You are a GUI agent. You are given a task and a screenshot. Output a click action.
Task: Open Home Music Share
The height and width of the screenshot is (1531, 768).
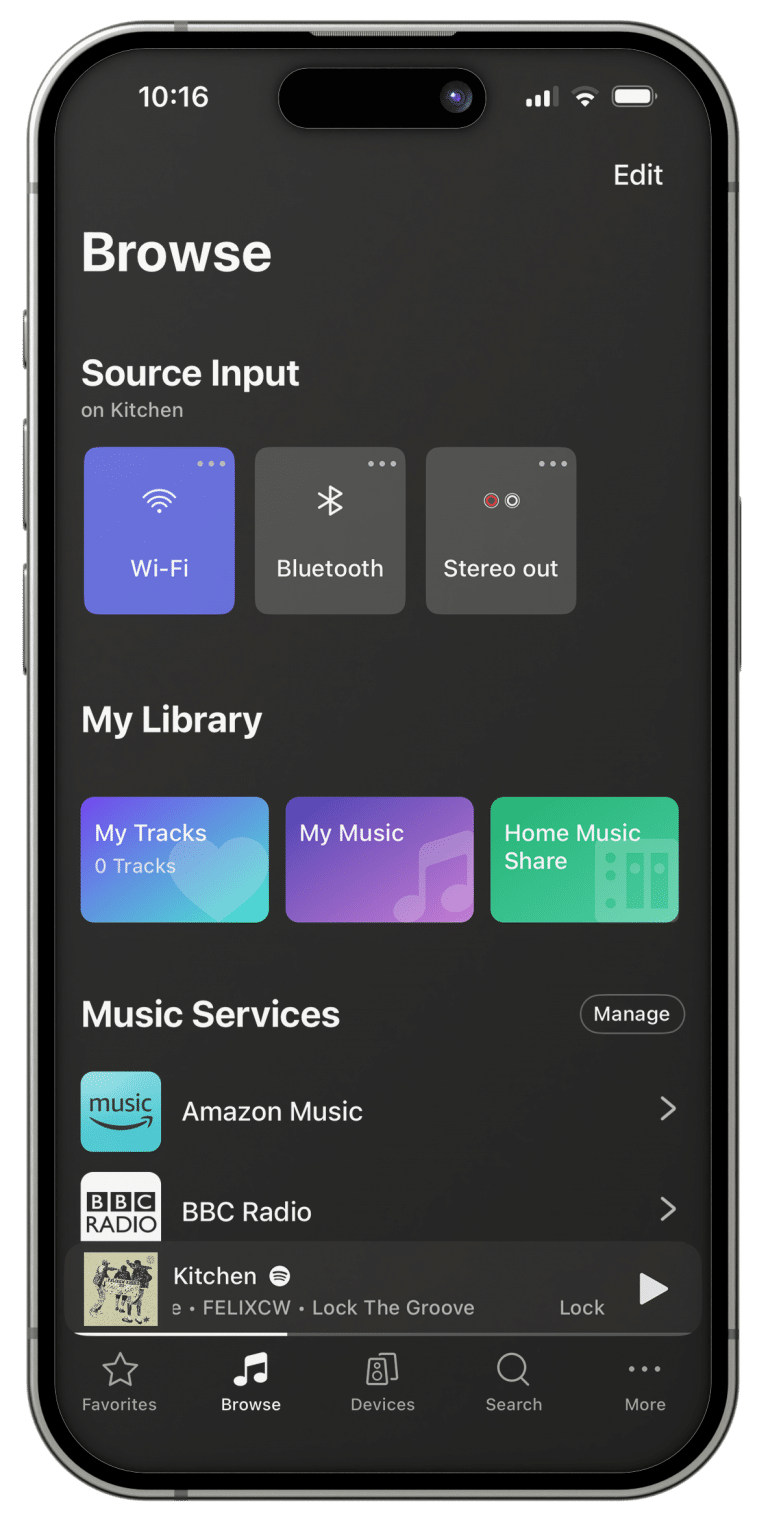coord(584,859)
